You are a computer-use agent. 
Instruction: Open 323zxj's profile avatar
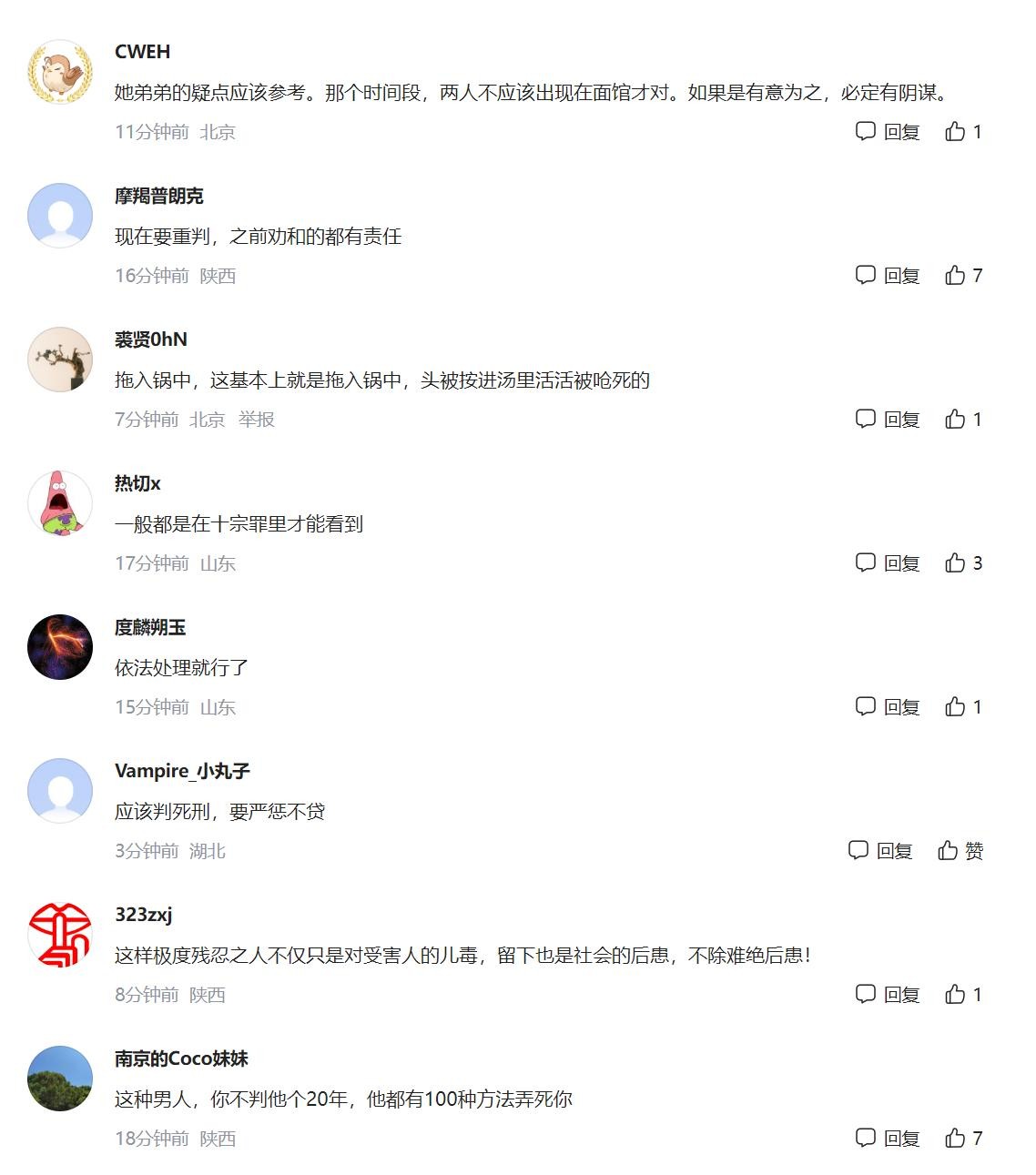click(x=60, y=935)
